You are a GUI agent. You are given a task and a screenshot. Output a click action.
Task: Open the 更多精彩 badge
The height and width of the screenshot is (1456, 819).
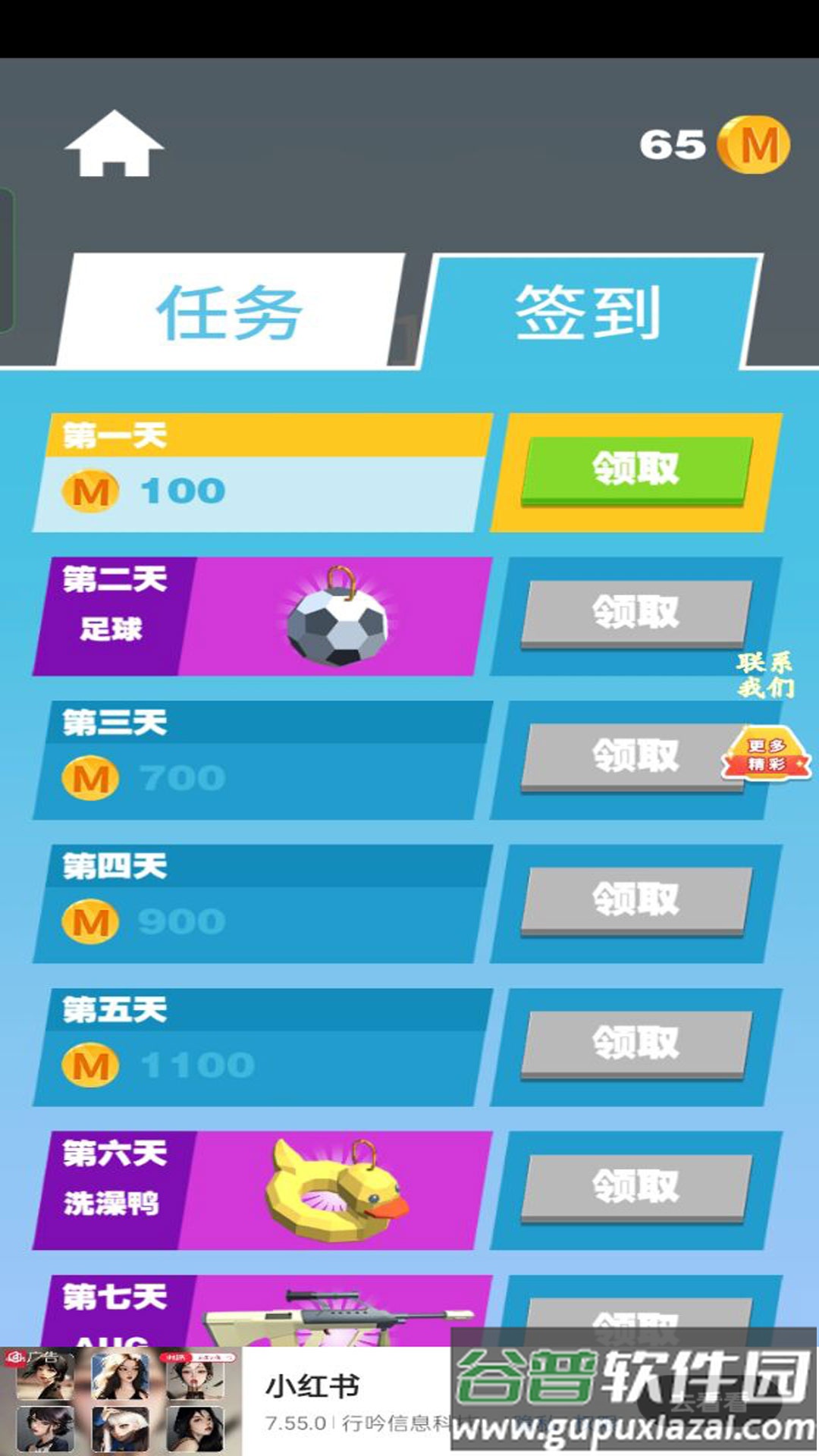766,755
